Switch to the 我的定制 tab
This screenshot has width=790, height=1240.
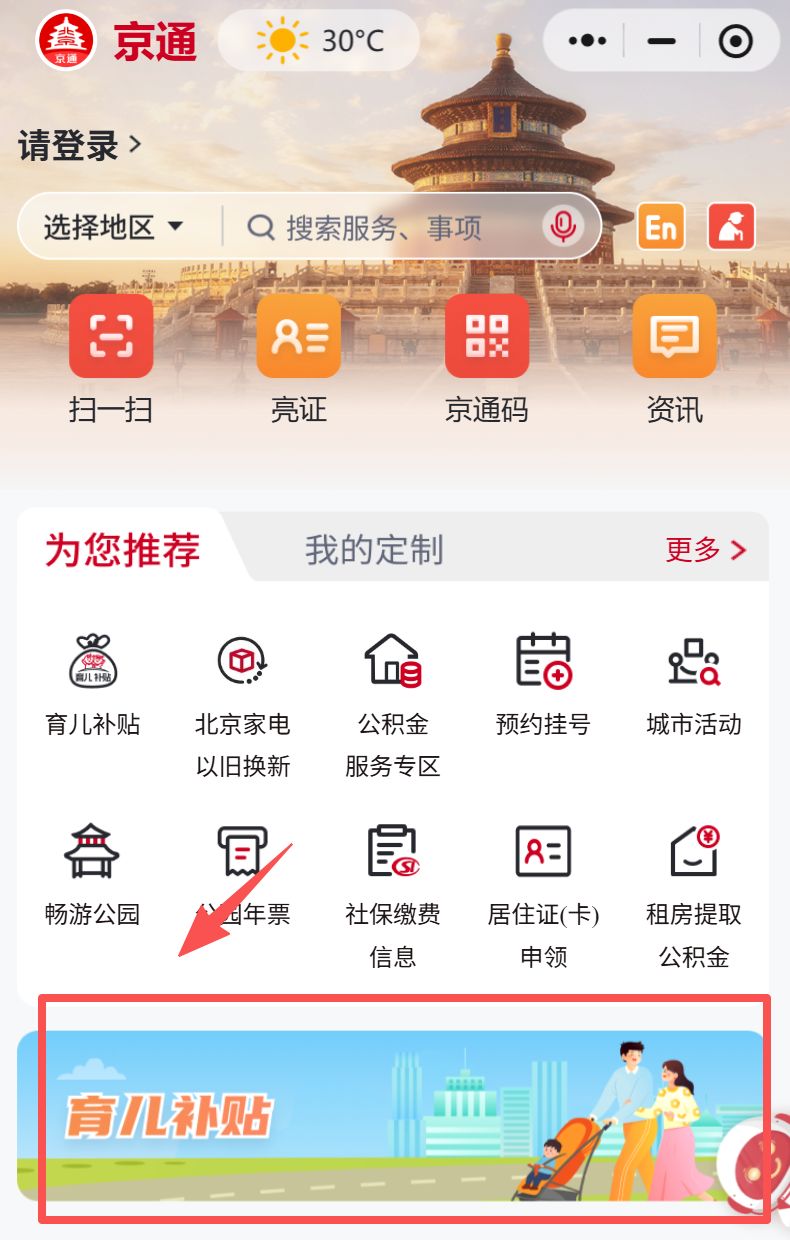pyautogui.click(x=374, y=550)
